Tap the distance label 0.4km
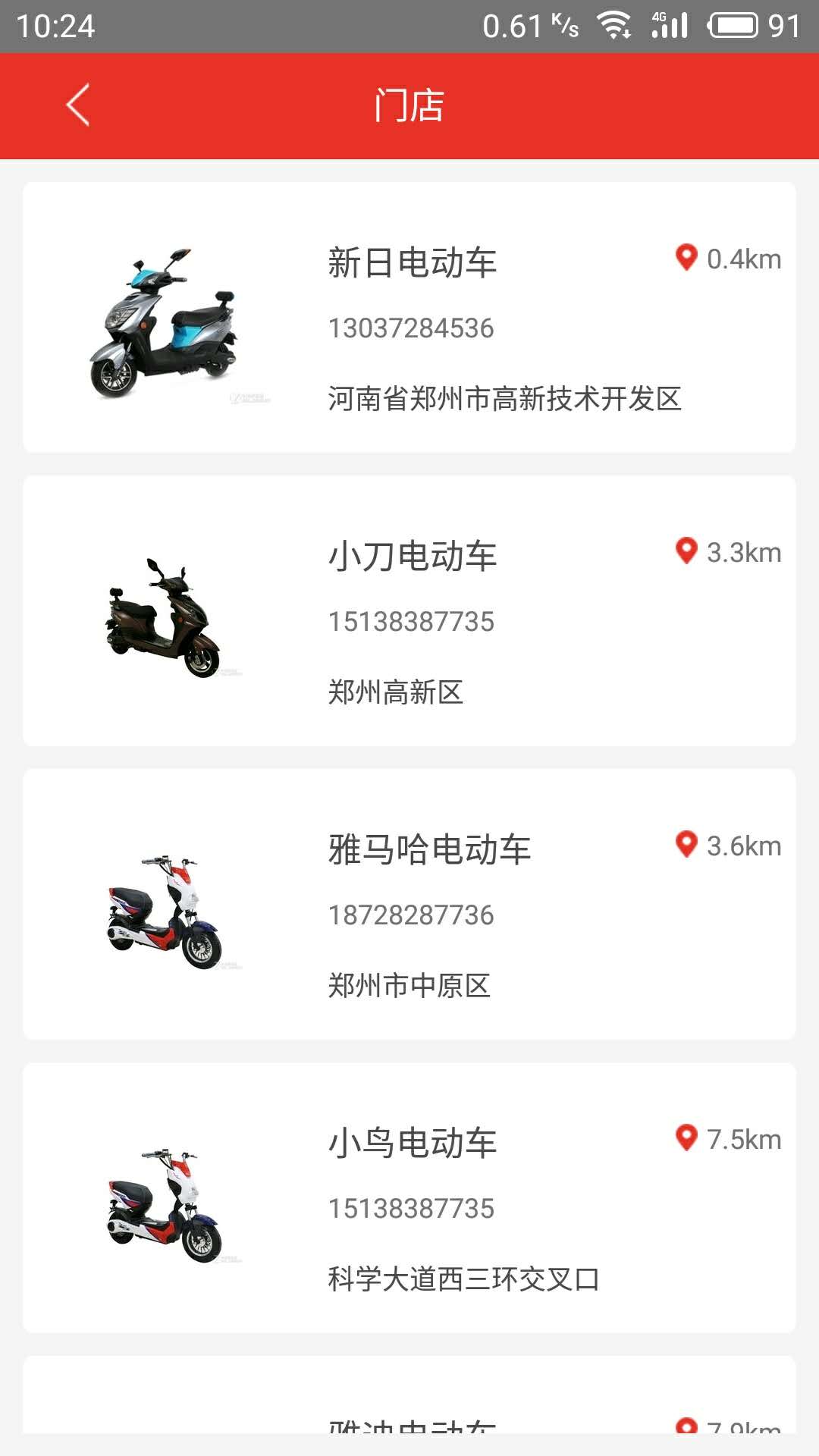The height and width of the screenshot is (1456, 819). click(743, 259)
